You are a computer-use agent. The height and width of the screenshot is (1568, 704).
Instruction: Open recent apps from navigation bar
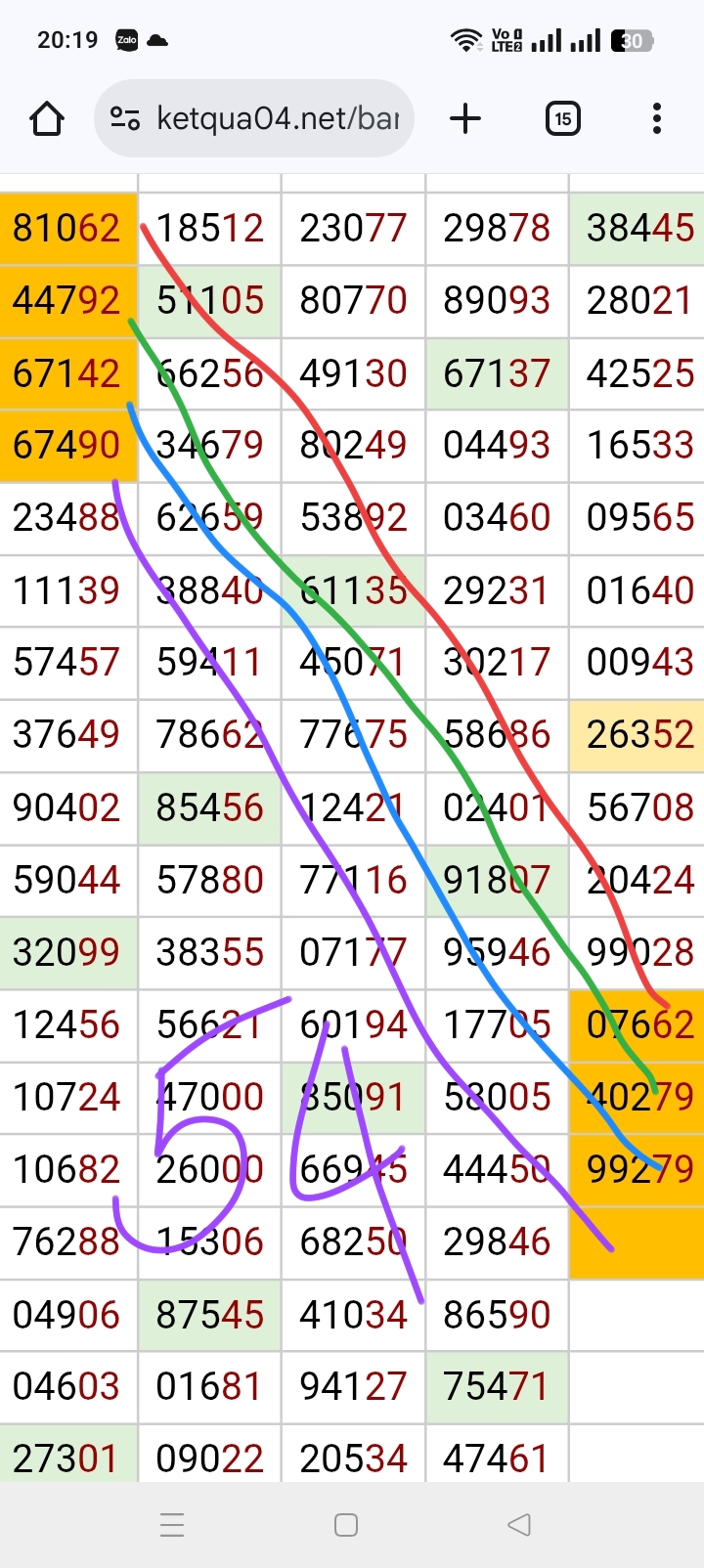click(x=172, y=1524)
